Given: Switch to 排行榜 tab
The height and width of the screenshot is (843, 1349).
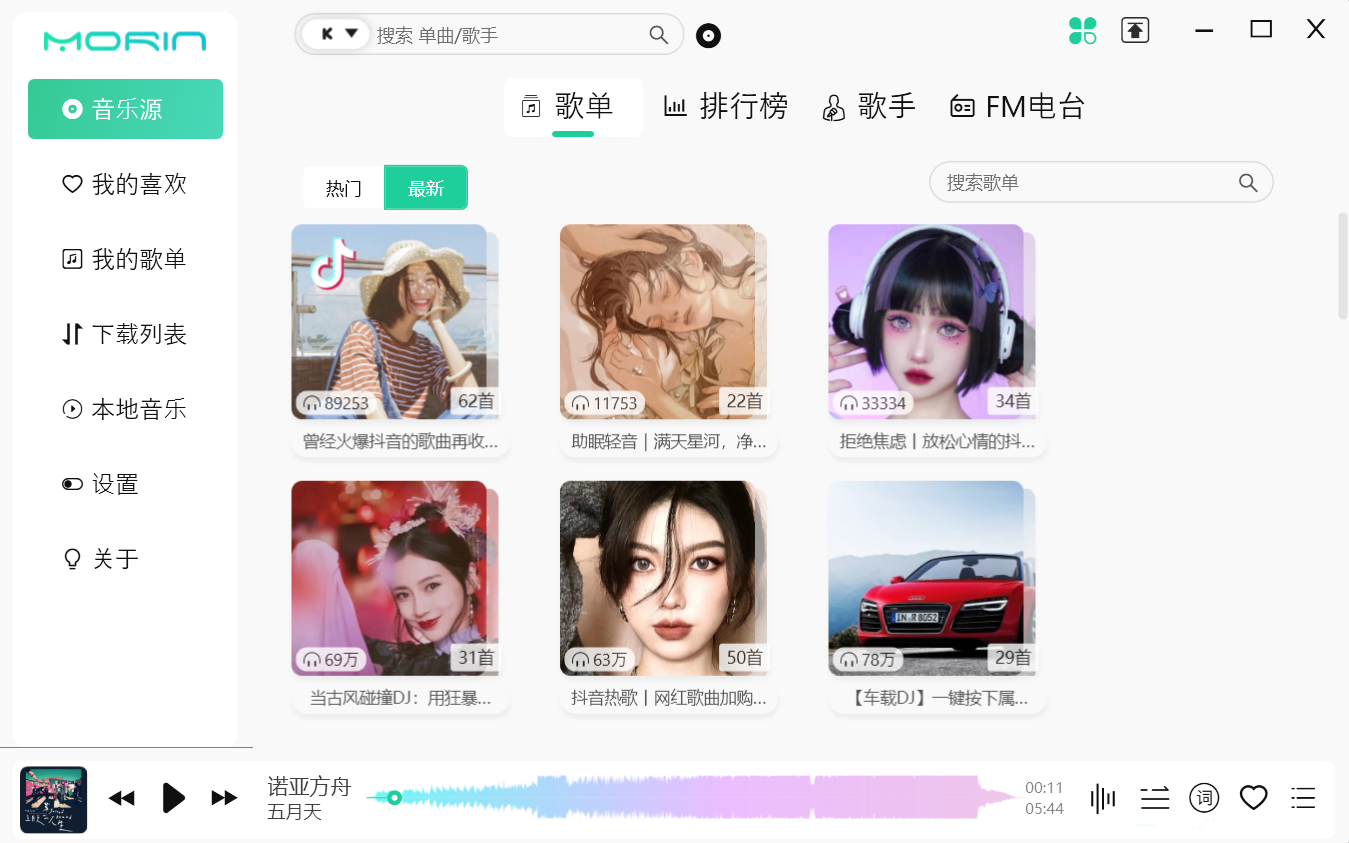Looking at the screenshot, I should click(x=726, y=106).
